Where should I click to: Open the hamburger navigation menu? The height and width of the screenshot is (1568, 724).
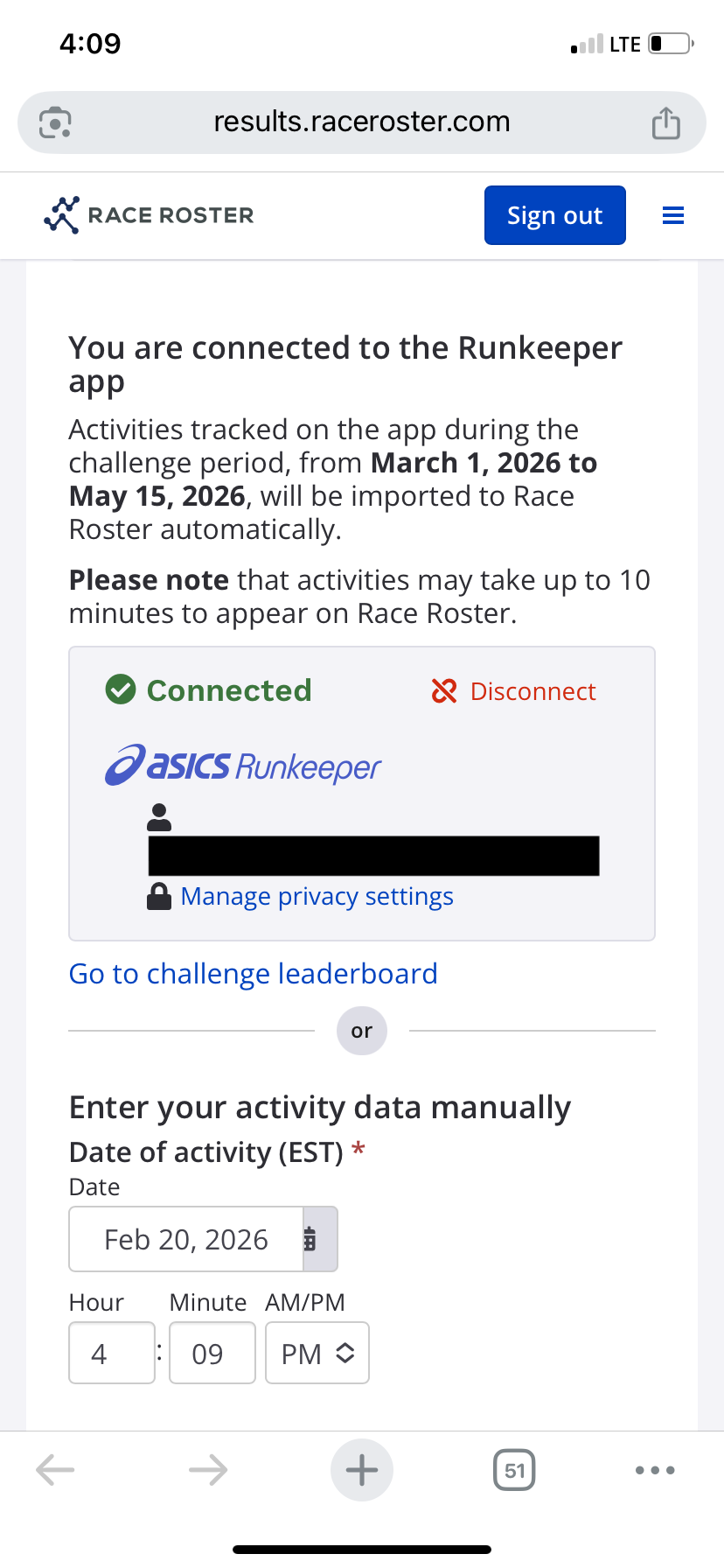(x=672, y=215)
